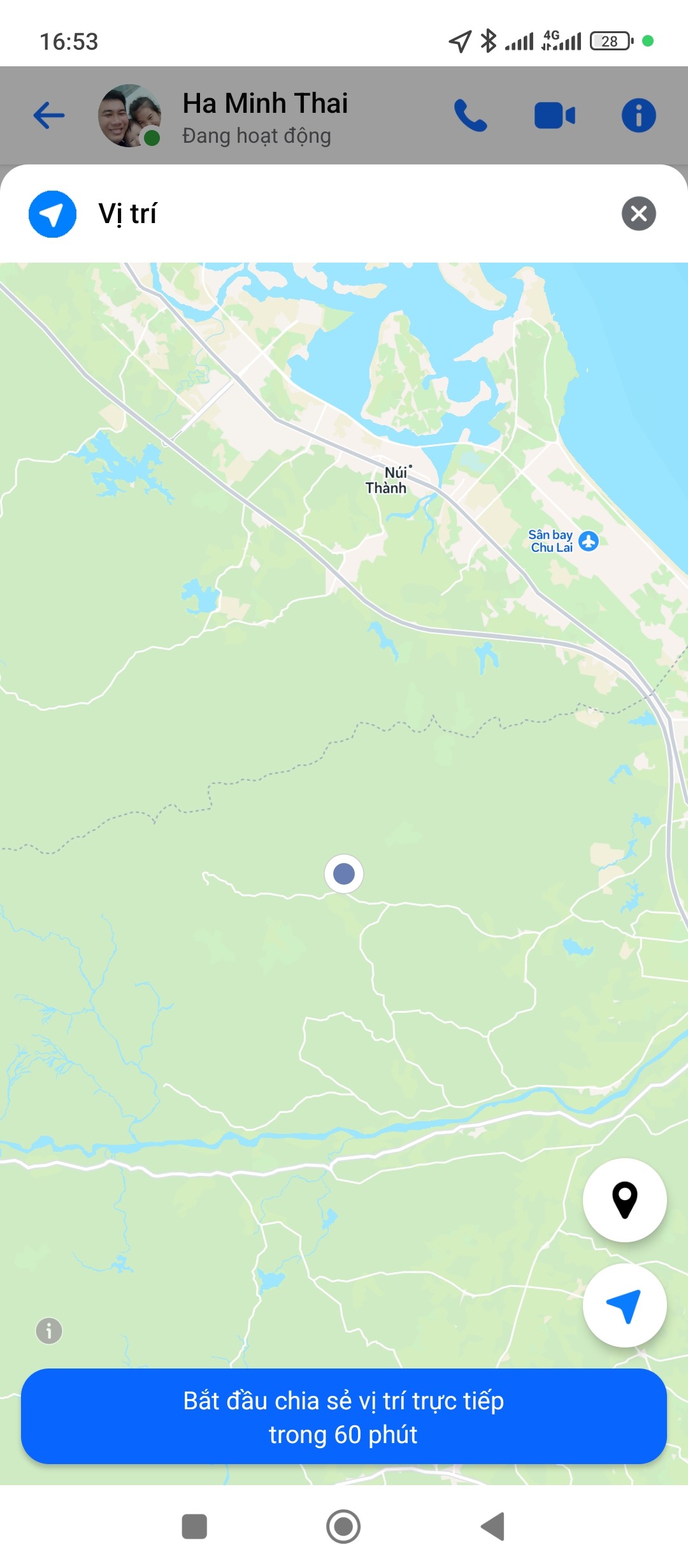Tap the drop pin button on map
688x1568 pixels.
(x=625, y=1200)
